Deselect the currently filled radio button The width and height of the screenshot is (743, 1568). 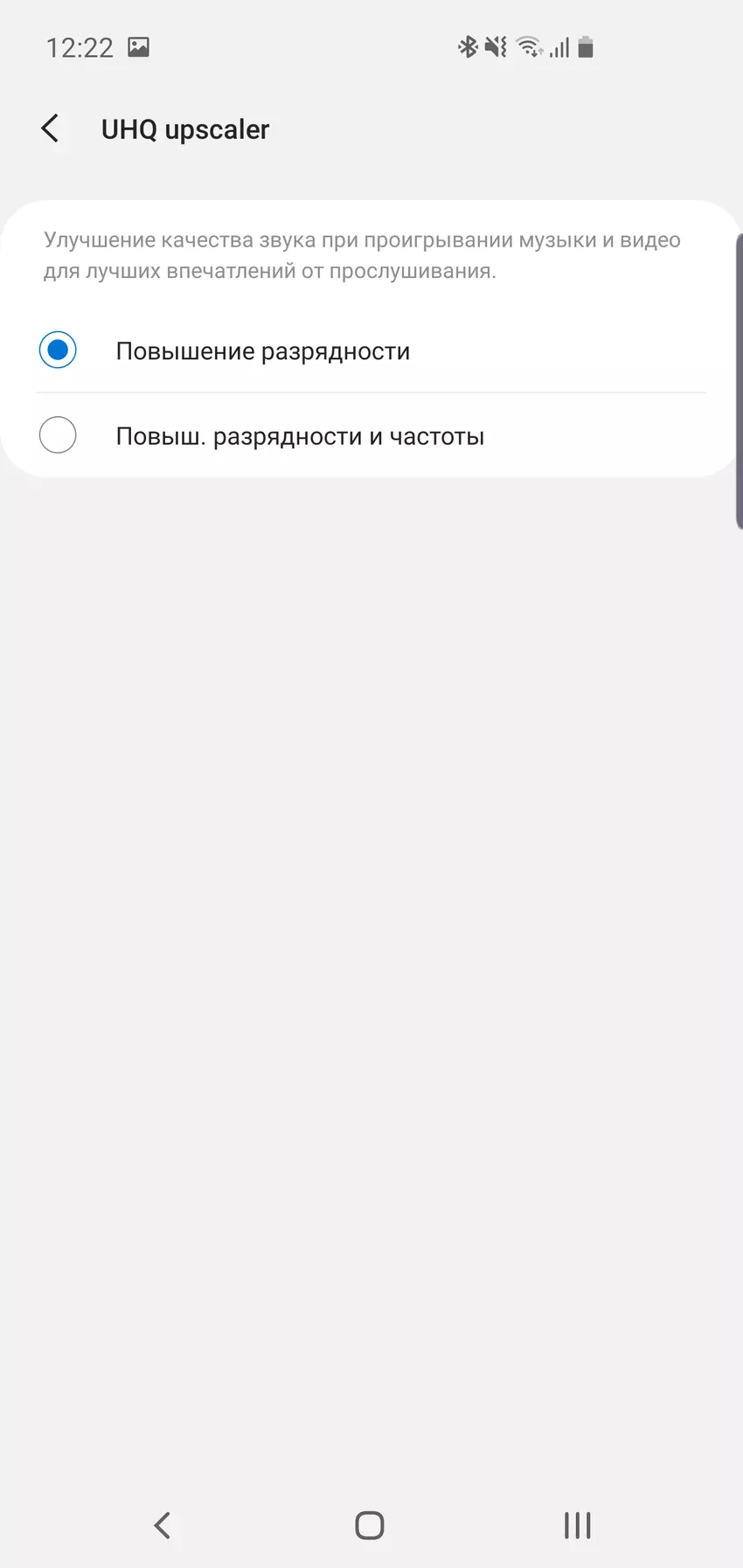[x=58, y=350]
